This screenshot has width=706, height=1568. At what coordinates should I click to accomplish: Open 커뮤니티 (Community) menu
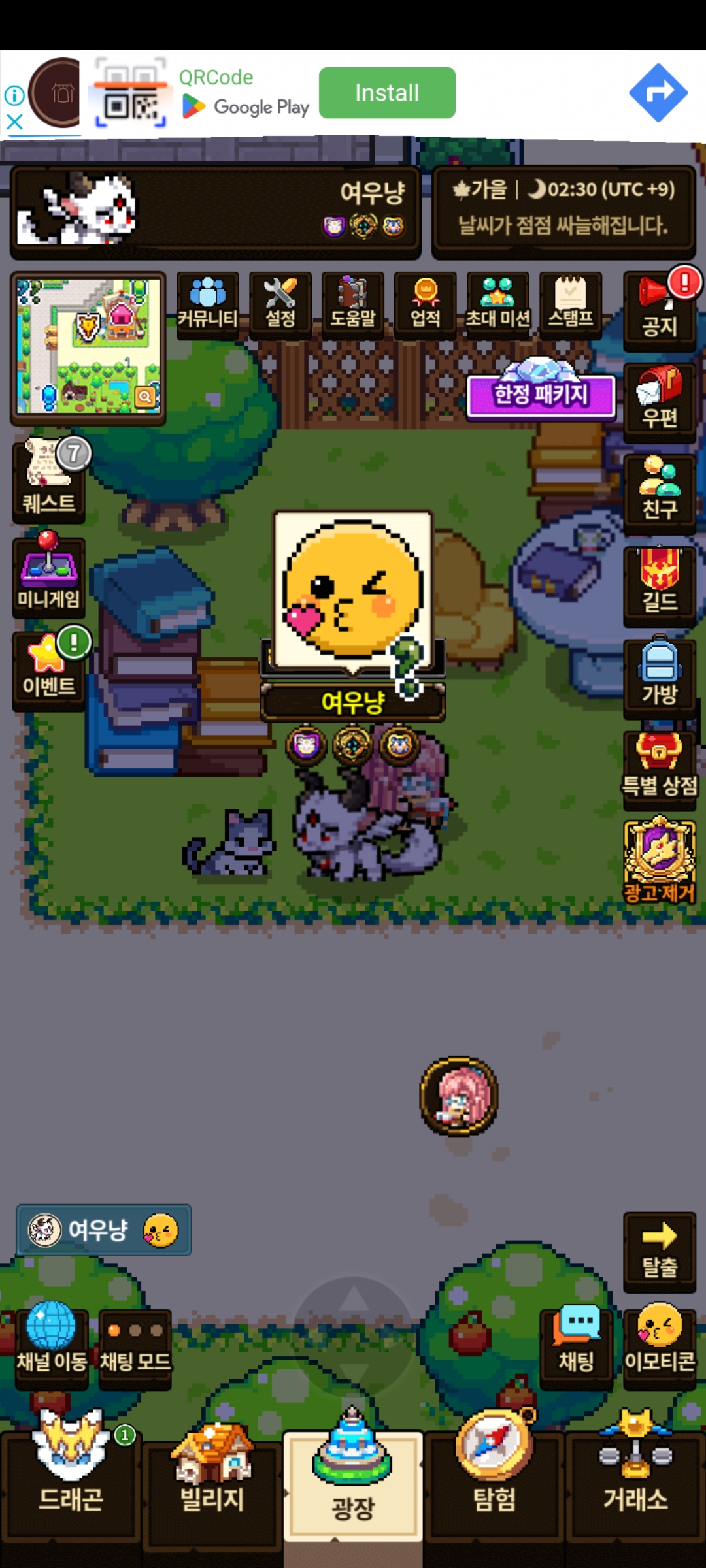[208, 304]
